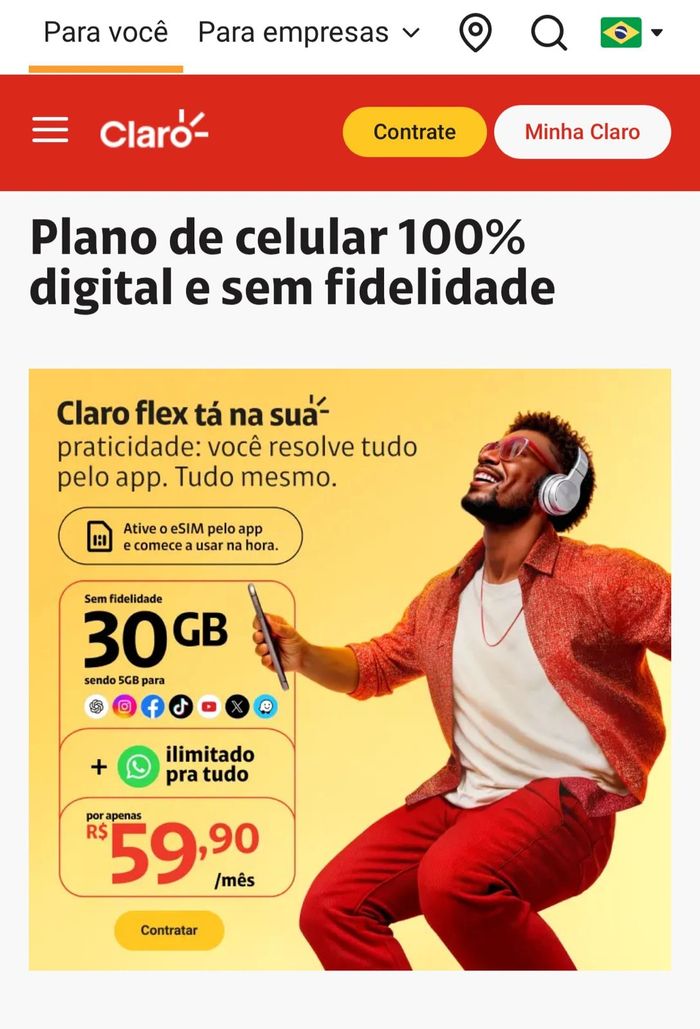The height and width of the screenshot is (1029, 700).
Task: Open the hamburger menu
Action: 51,131
